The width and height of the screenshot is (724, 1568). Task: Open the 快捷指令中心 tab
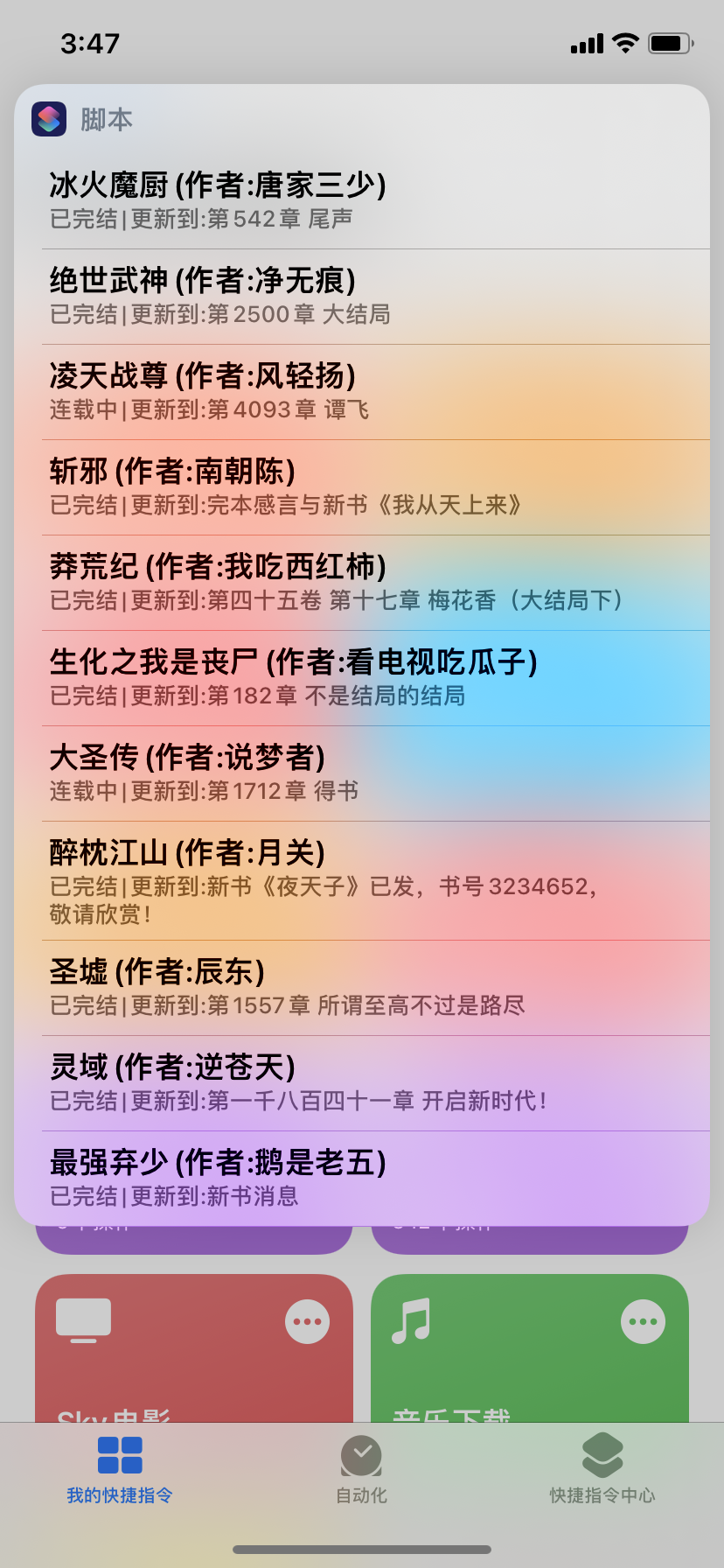(x=602, y=1470)
